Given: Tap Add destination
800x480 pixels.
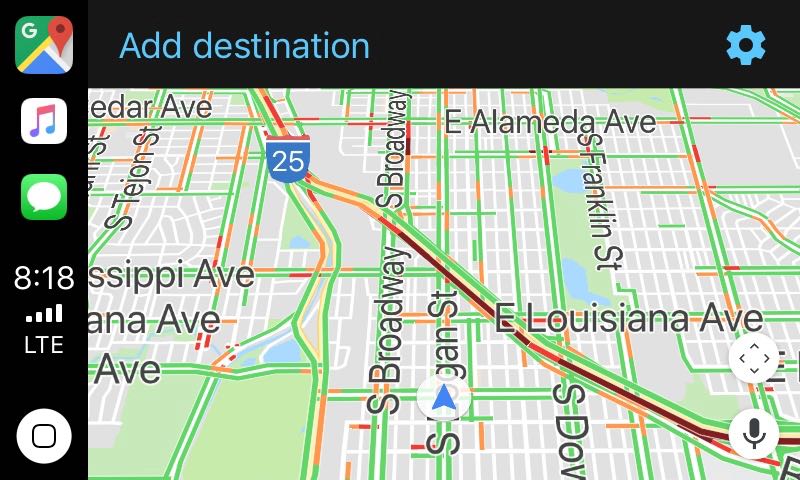Looking at the screenshot, I should tap(244, 45).
